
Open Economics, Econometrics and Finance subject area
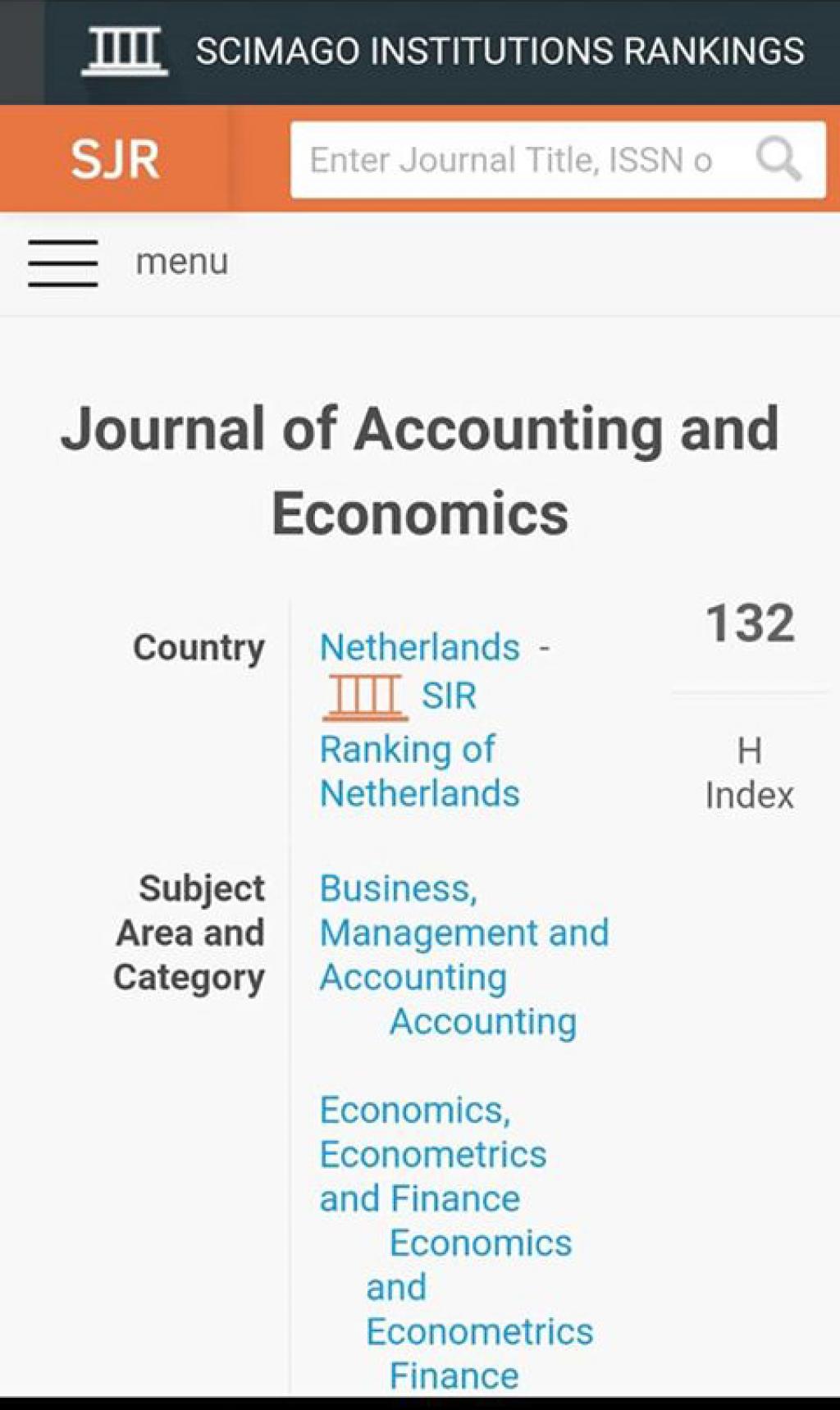(x=432, y=1154)
